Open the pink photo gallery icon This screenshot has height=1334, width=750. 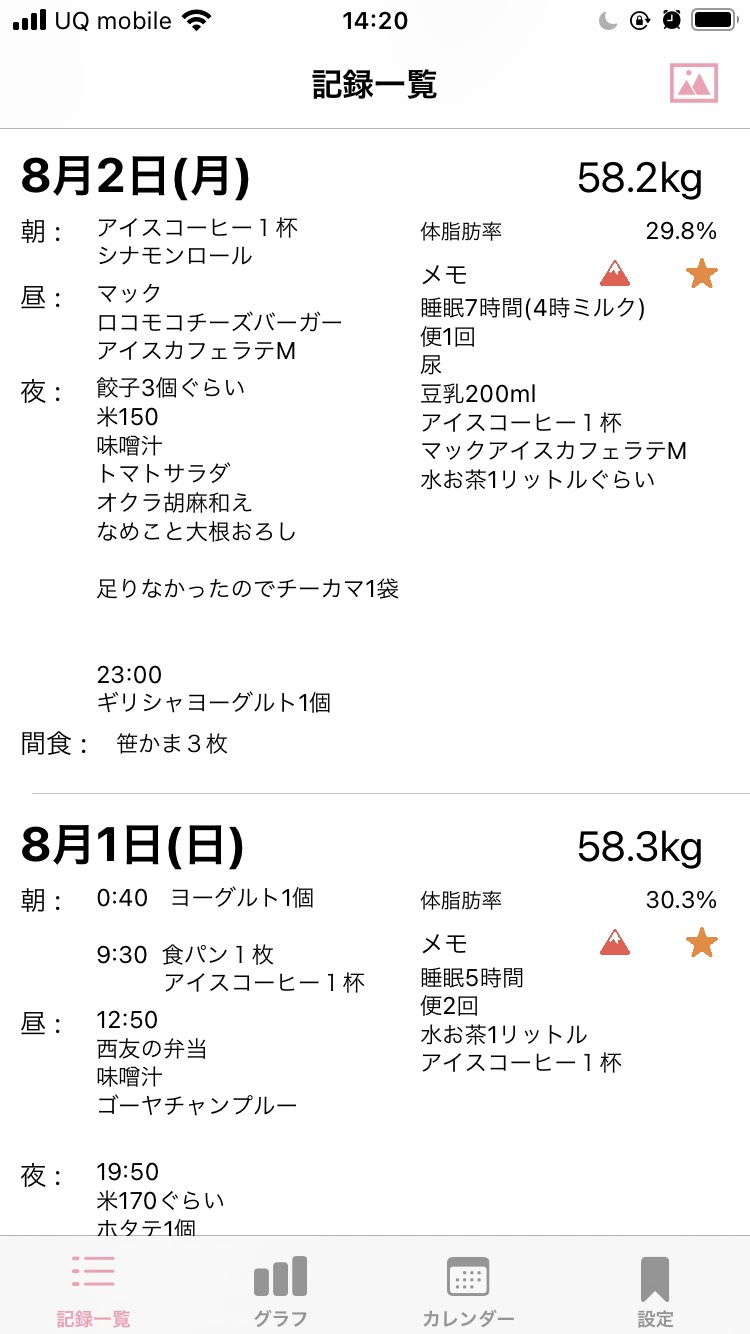pos(694,83)
